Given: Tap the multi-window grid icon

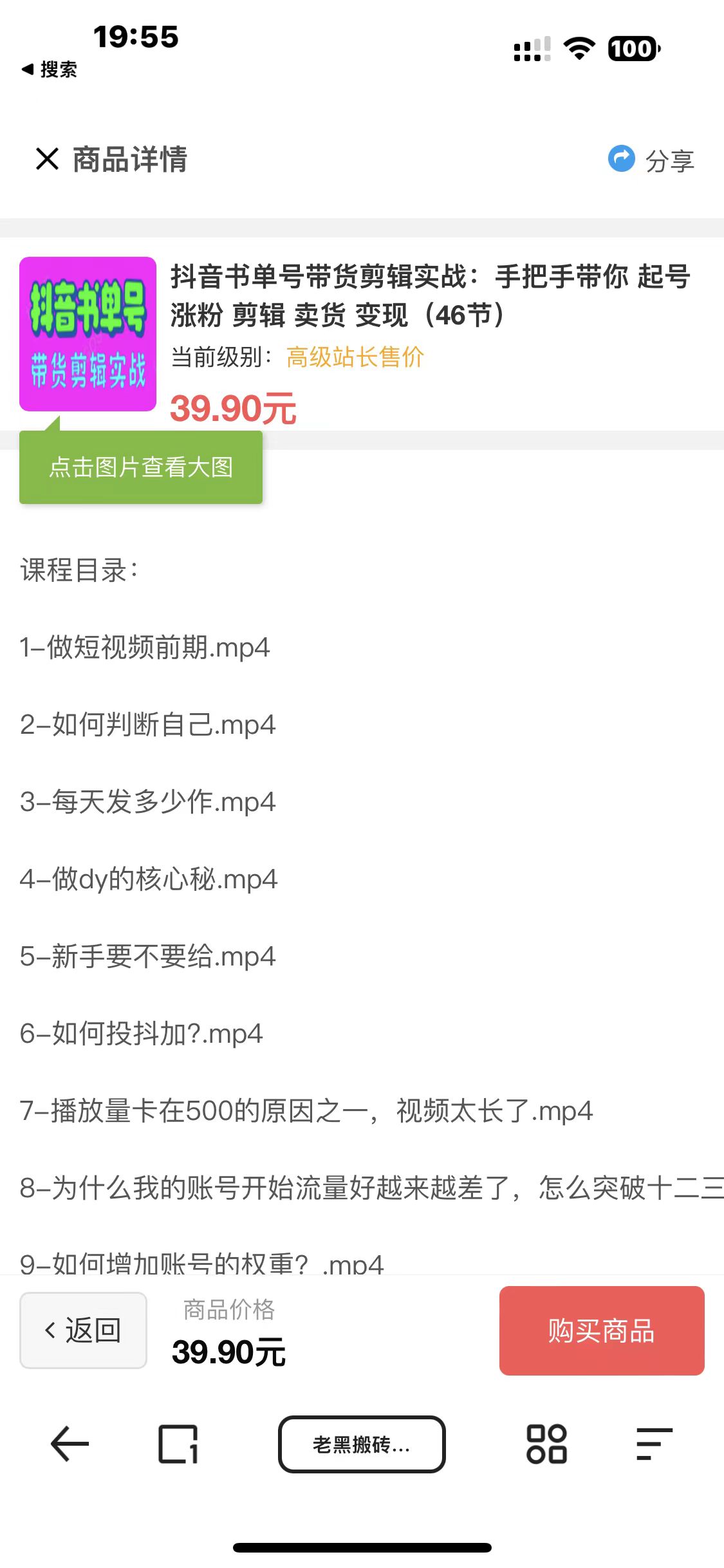Looking at the screenshot, I should tap(546, 1444).
